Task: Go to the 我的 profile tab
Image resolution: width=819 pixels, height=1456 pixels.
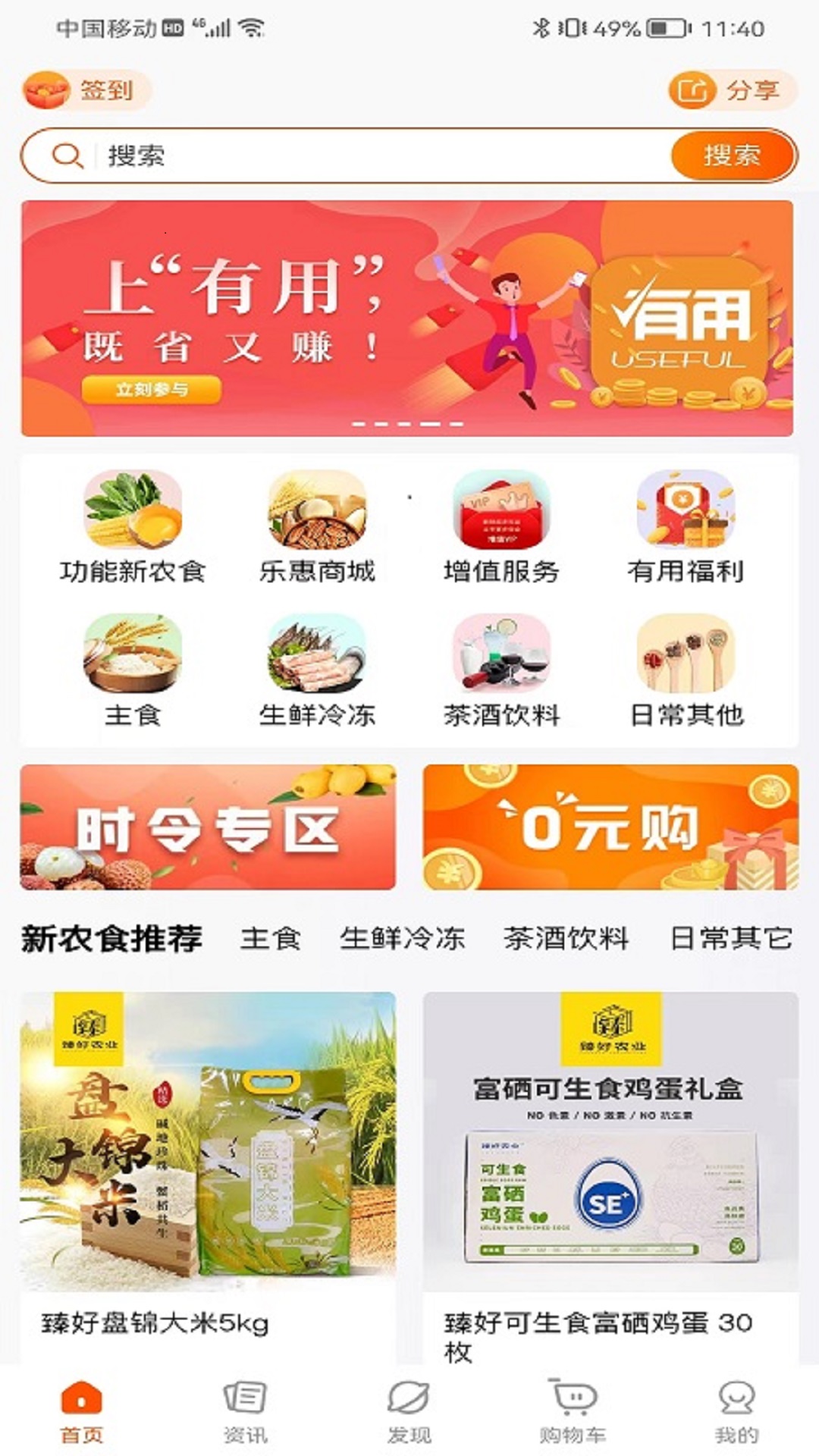Action: 736,1412
